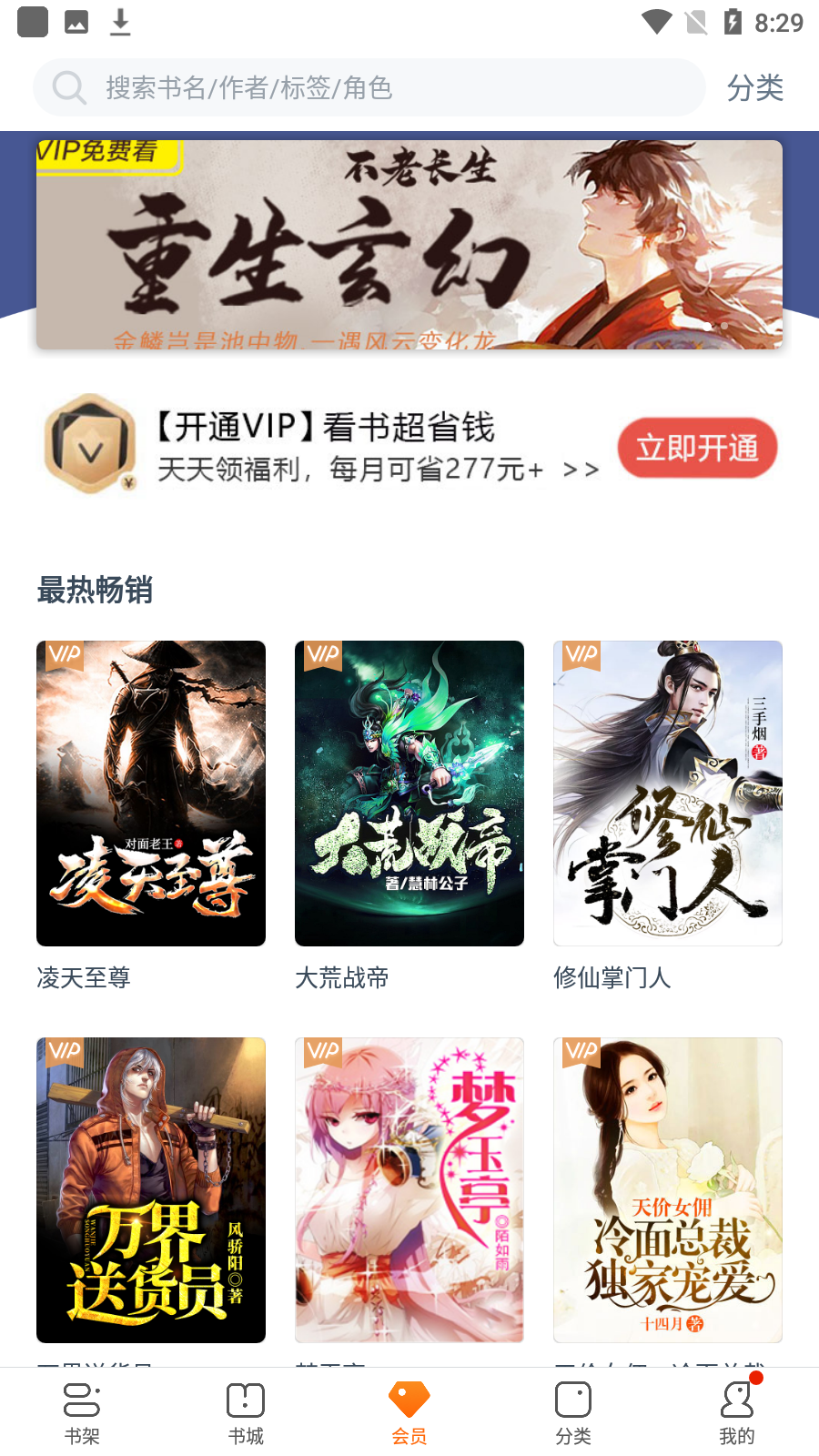Select the 会员 tab
The height and width of the screenshot is (1456, 819).
[409, 1412]
